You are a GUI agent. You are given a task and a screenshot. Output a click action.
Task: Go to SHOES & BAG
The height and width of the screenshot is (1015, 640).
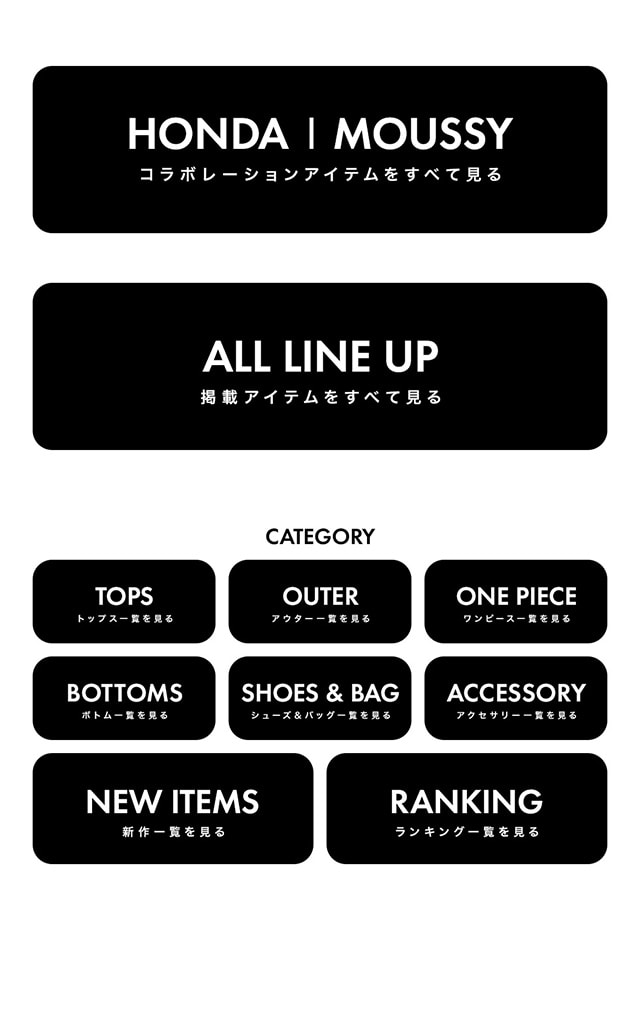(320, 698)
